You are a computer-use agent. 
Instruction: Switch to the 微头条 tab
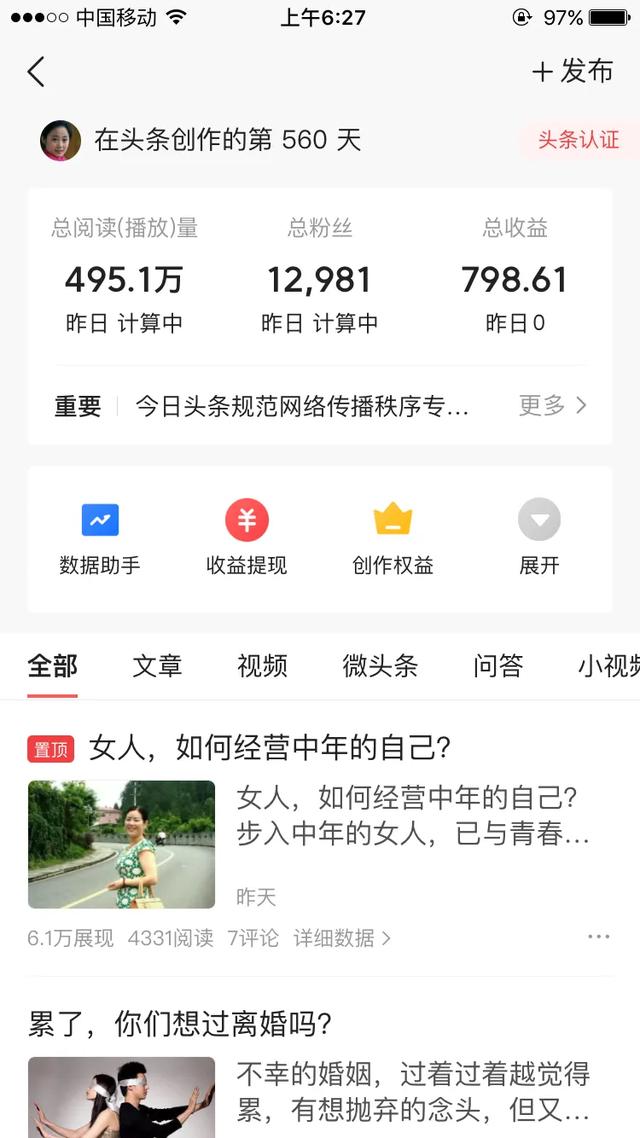pos(380,666)
